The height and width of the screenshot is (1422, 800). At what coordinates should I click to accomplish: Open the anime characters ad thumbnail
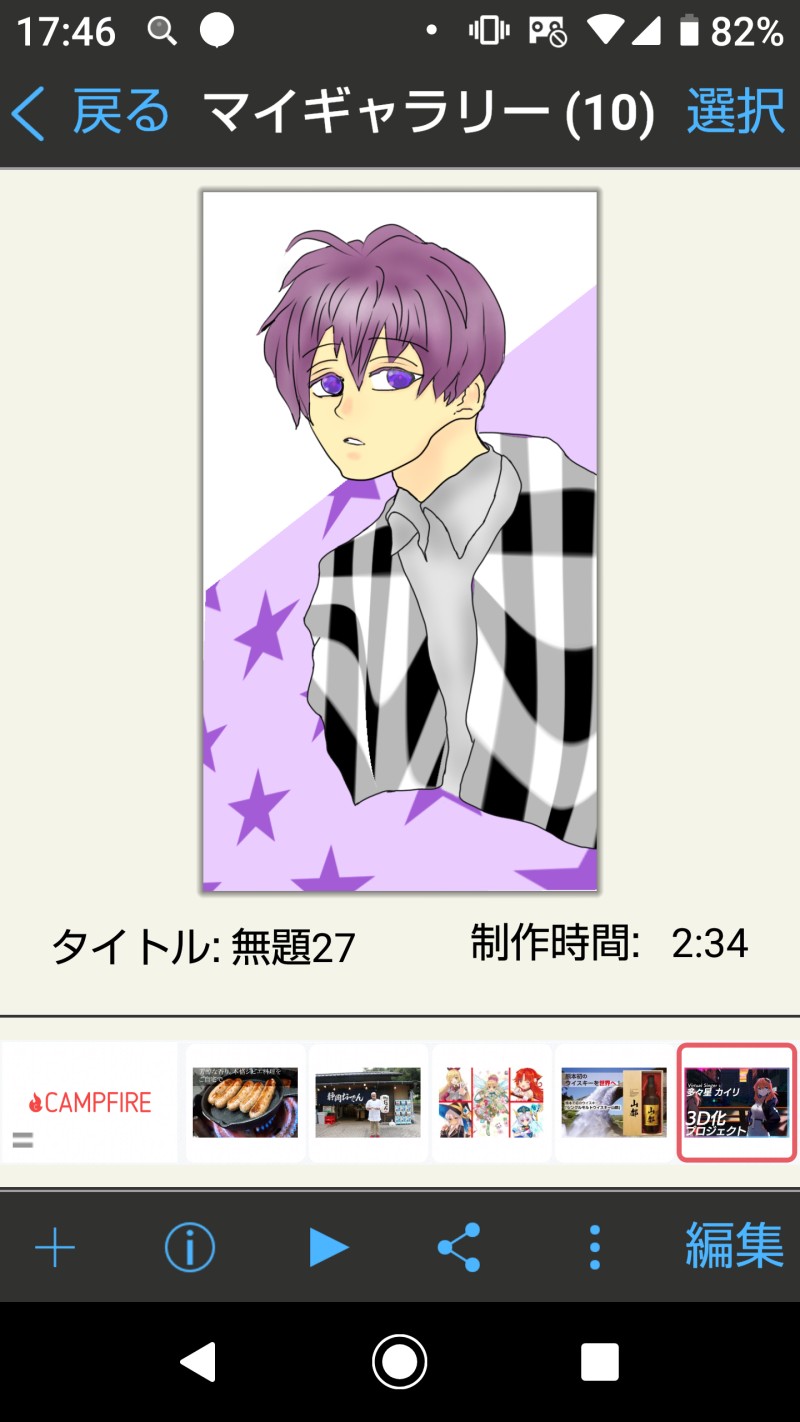click(x=490, y=1103)
